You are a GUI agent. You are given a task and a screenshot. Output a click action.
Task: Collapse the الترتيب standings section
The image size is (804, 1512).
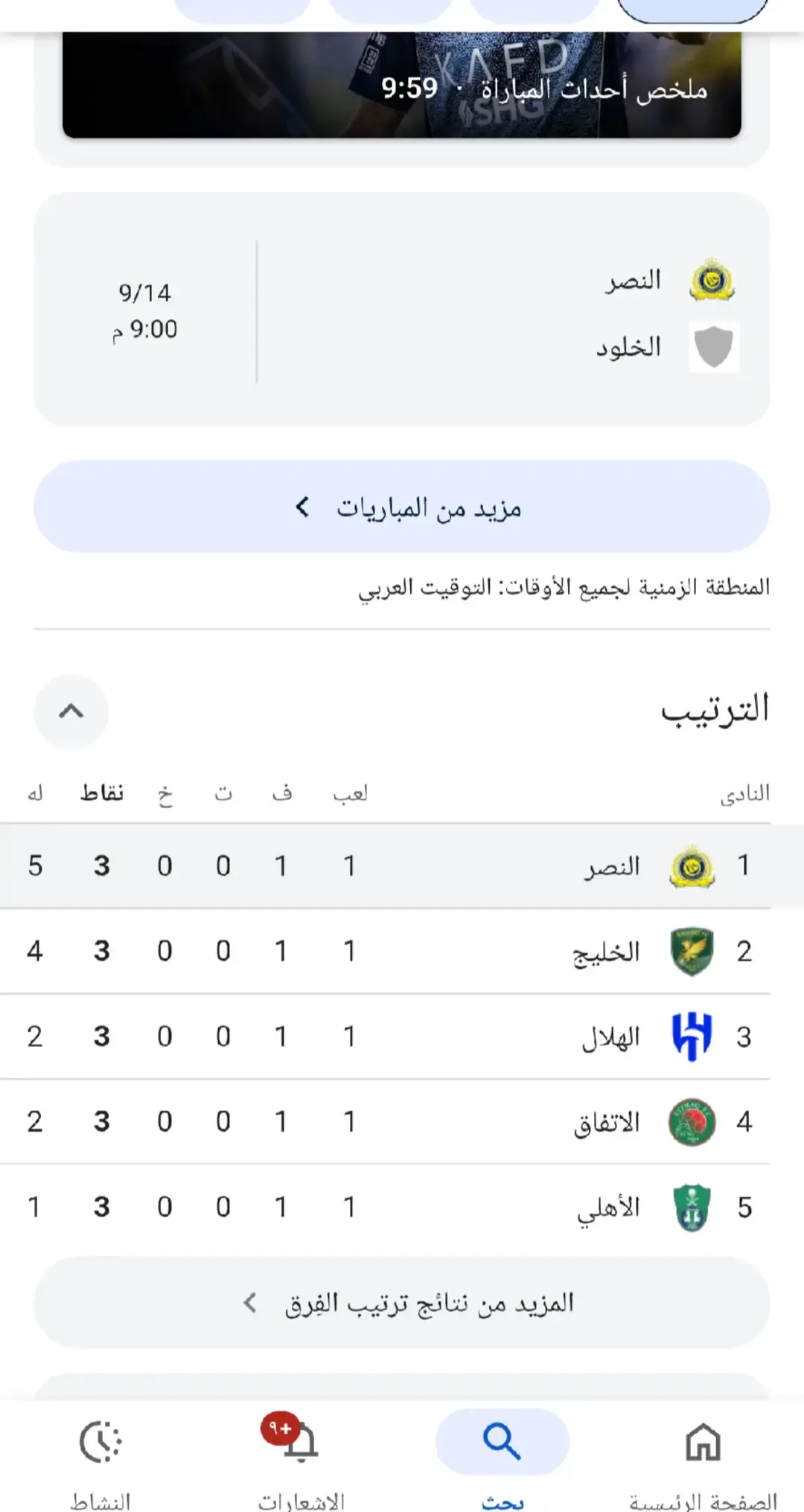(x=71, y=711)
